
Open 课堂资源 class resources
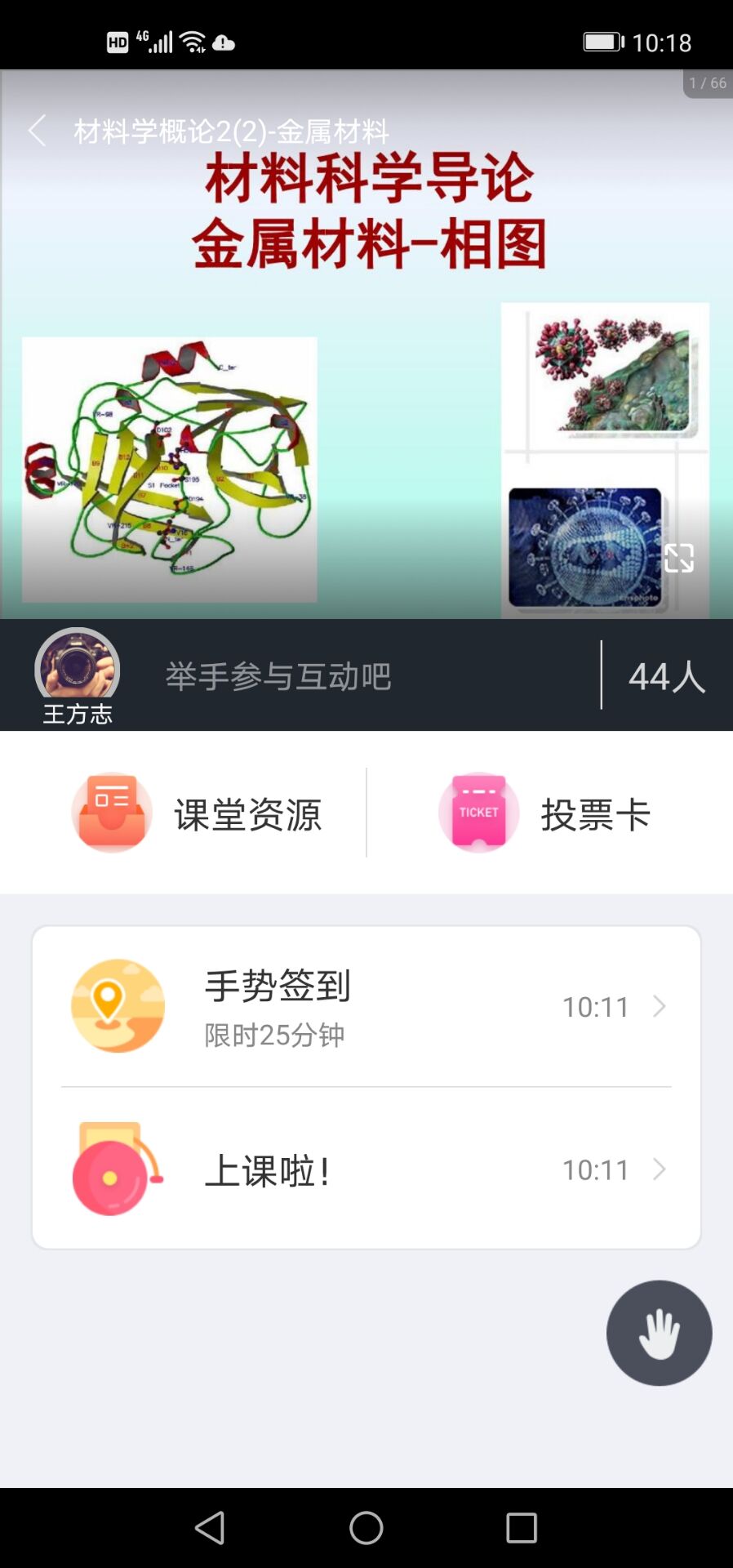click(x=198, y=813)
